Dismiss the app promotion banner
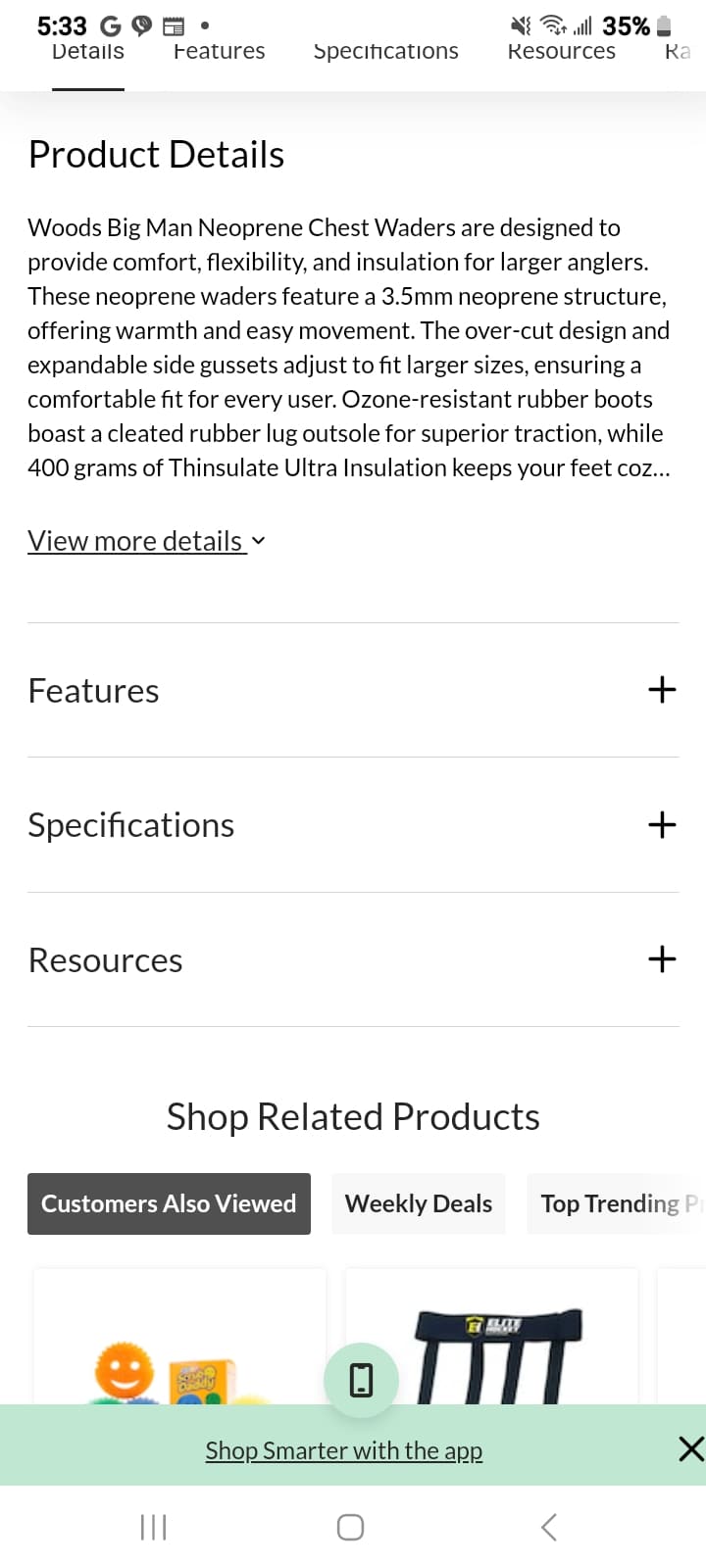The height and width of the screenshot is (1568, 706). point(690,1448)
